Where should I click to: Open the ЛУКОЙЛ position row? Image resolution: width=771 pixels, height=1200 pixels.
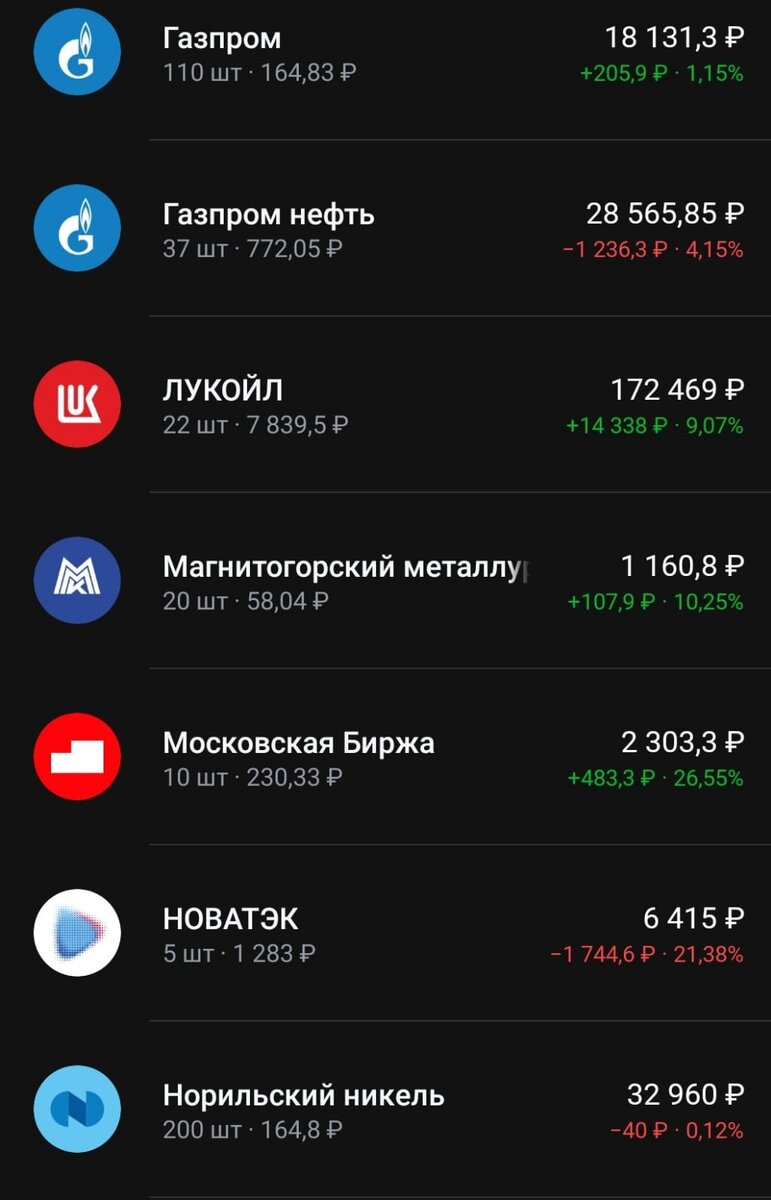[222, 390]
